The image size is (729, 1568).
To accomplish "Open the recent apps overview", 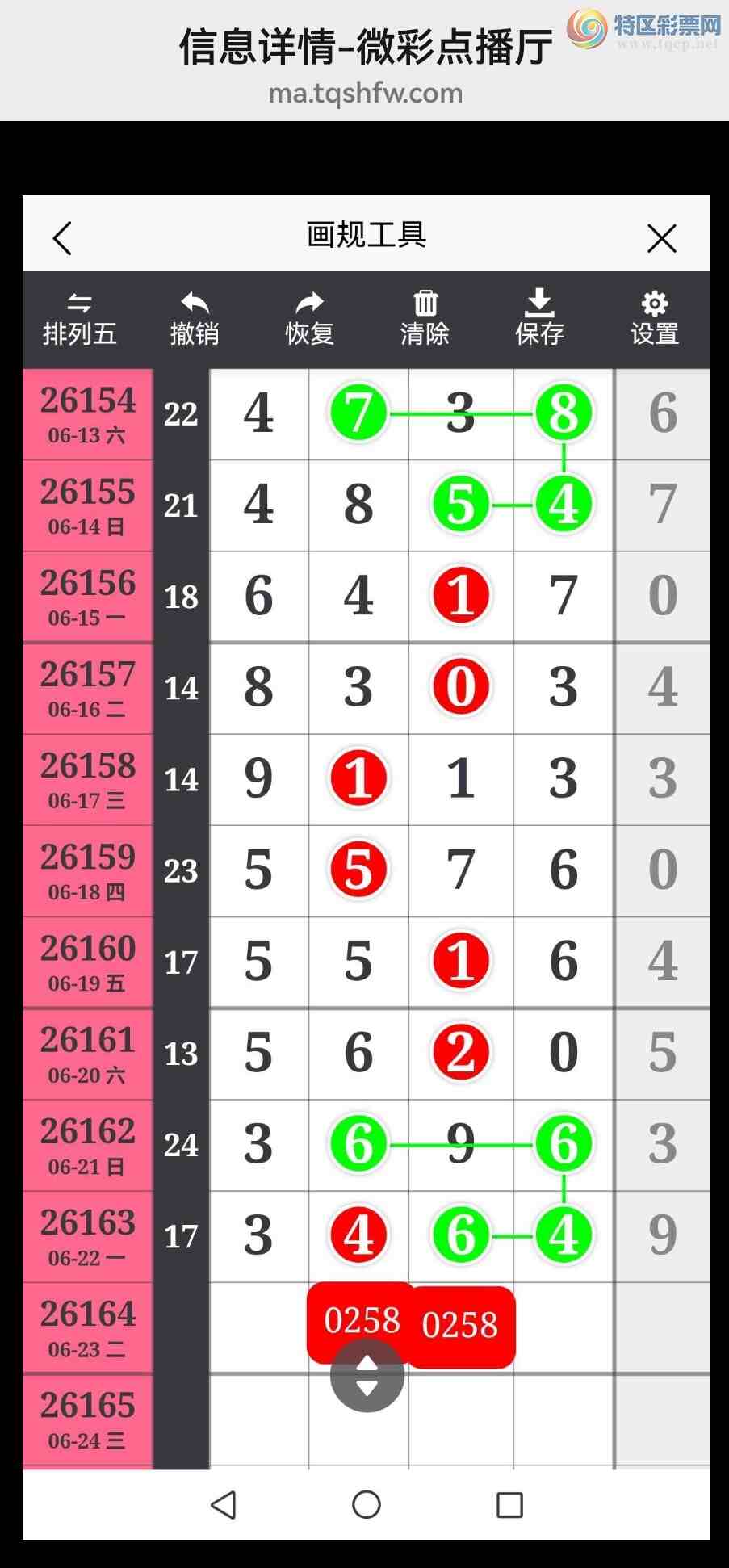I will coord(509,1505).
